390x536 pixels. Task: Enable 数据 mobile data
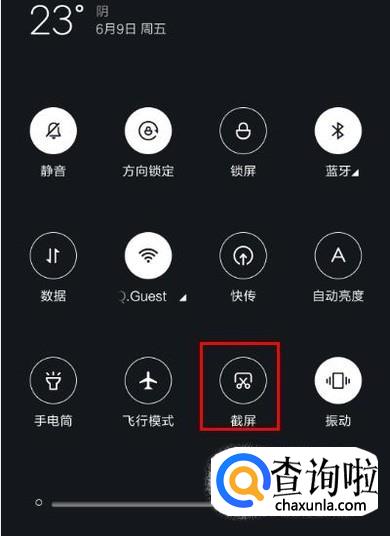tap(53, 256)
